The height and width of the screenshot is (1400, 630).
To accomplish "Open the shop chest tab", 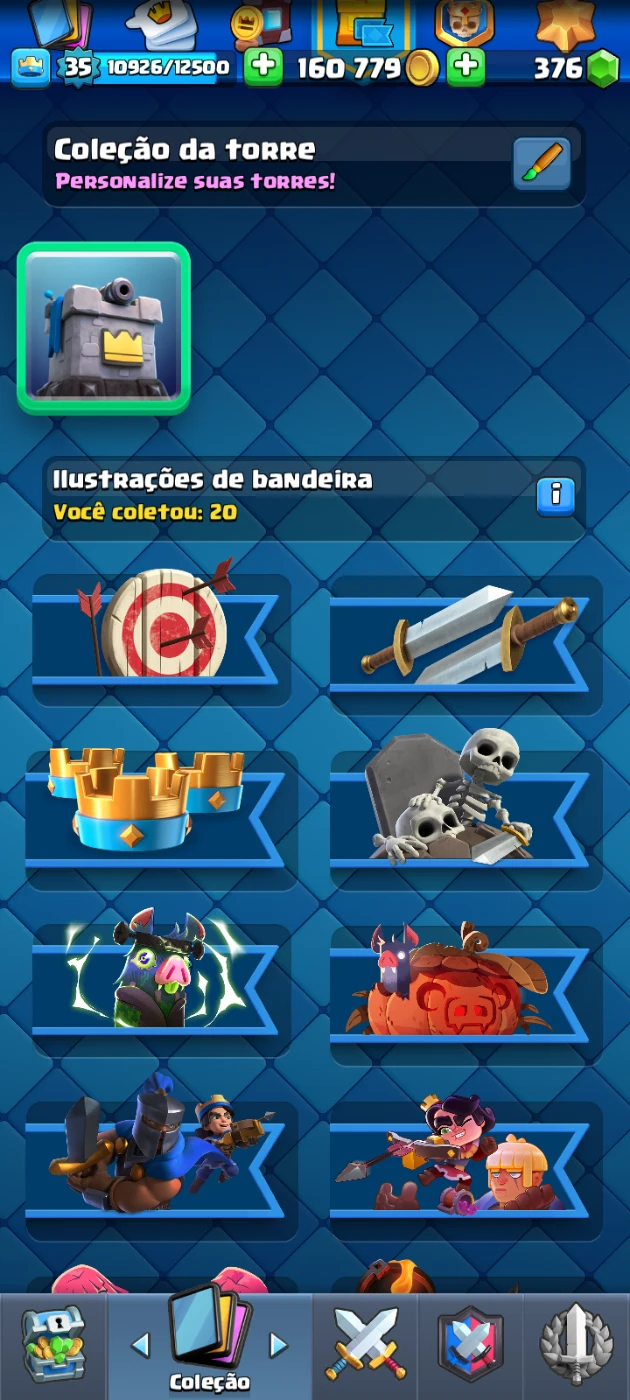I will click(52, 1346).
